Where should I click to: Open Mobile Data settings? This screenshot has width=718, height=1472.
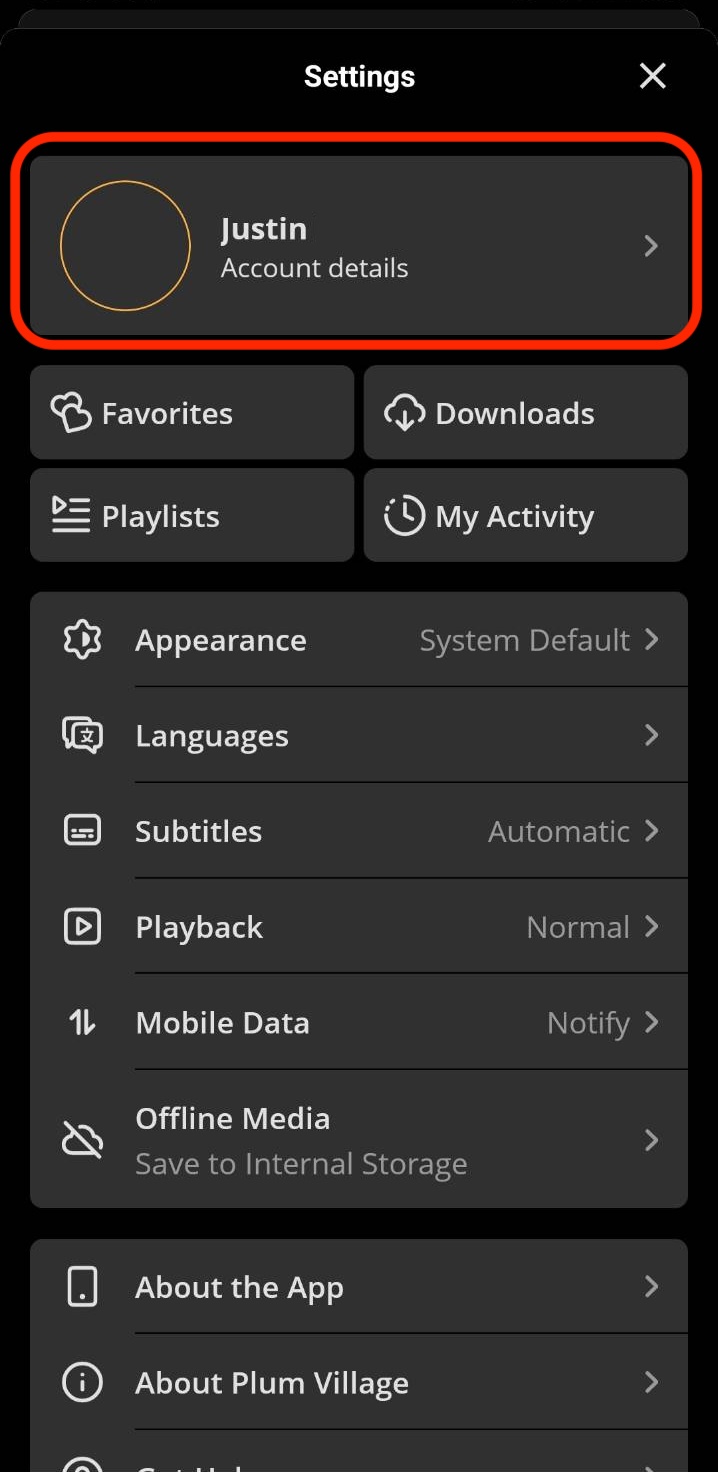pos(359,1022)
